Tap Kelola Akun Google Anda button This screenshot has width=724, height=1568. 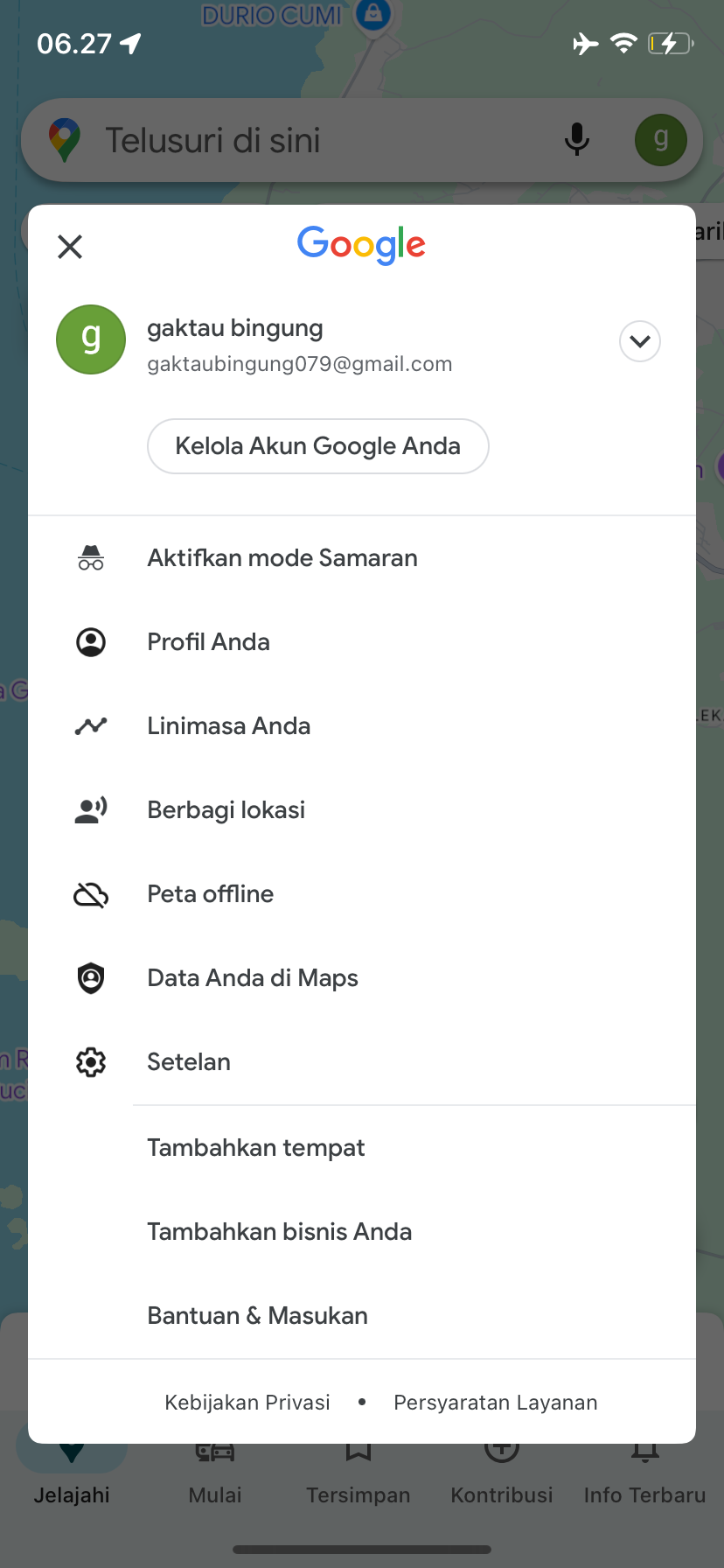pyautogui.click(x=317, y=446)
